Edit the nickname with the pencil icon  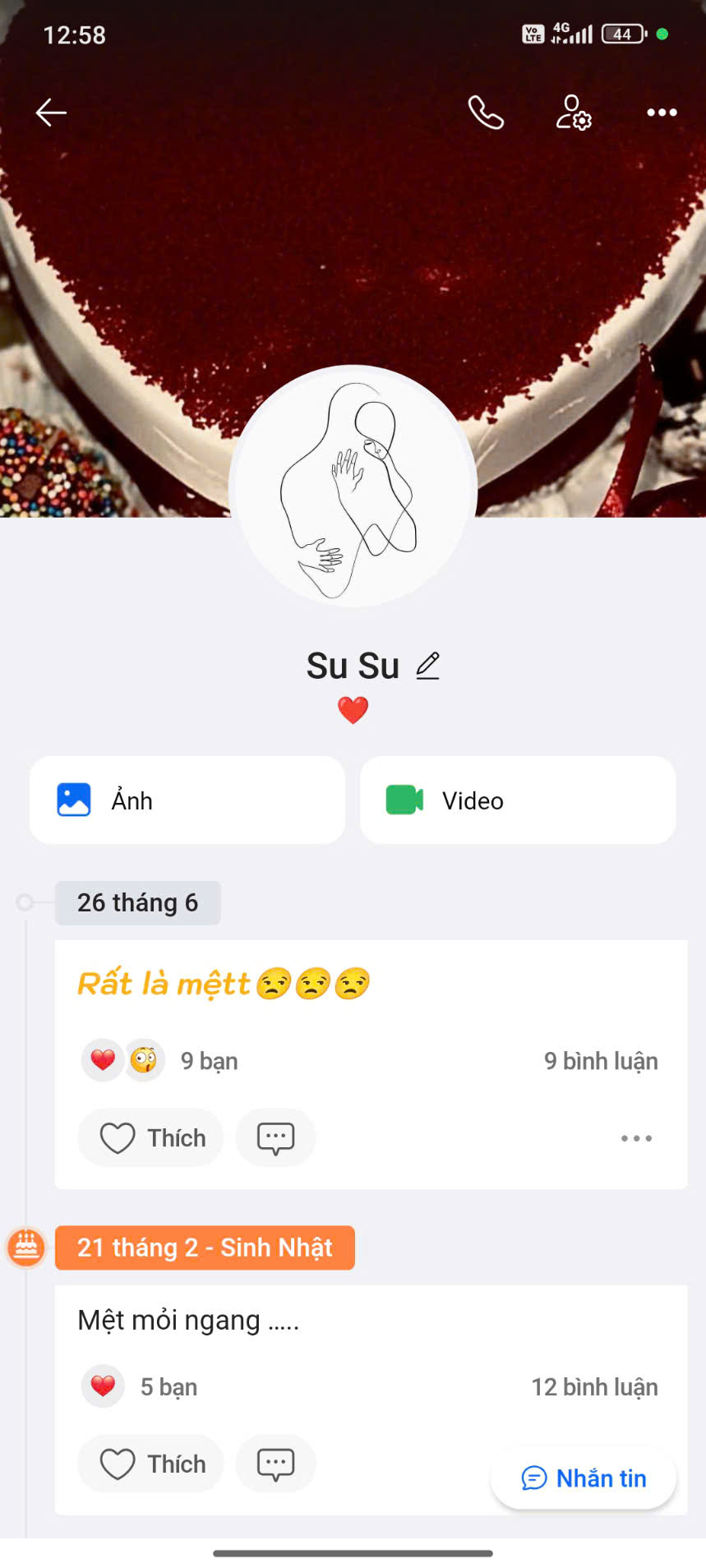pyautogui.click(x=427, y=666)
